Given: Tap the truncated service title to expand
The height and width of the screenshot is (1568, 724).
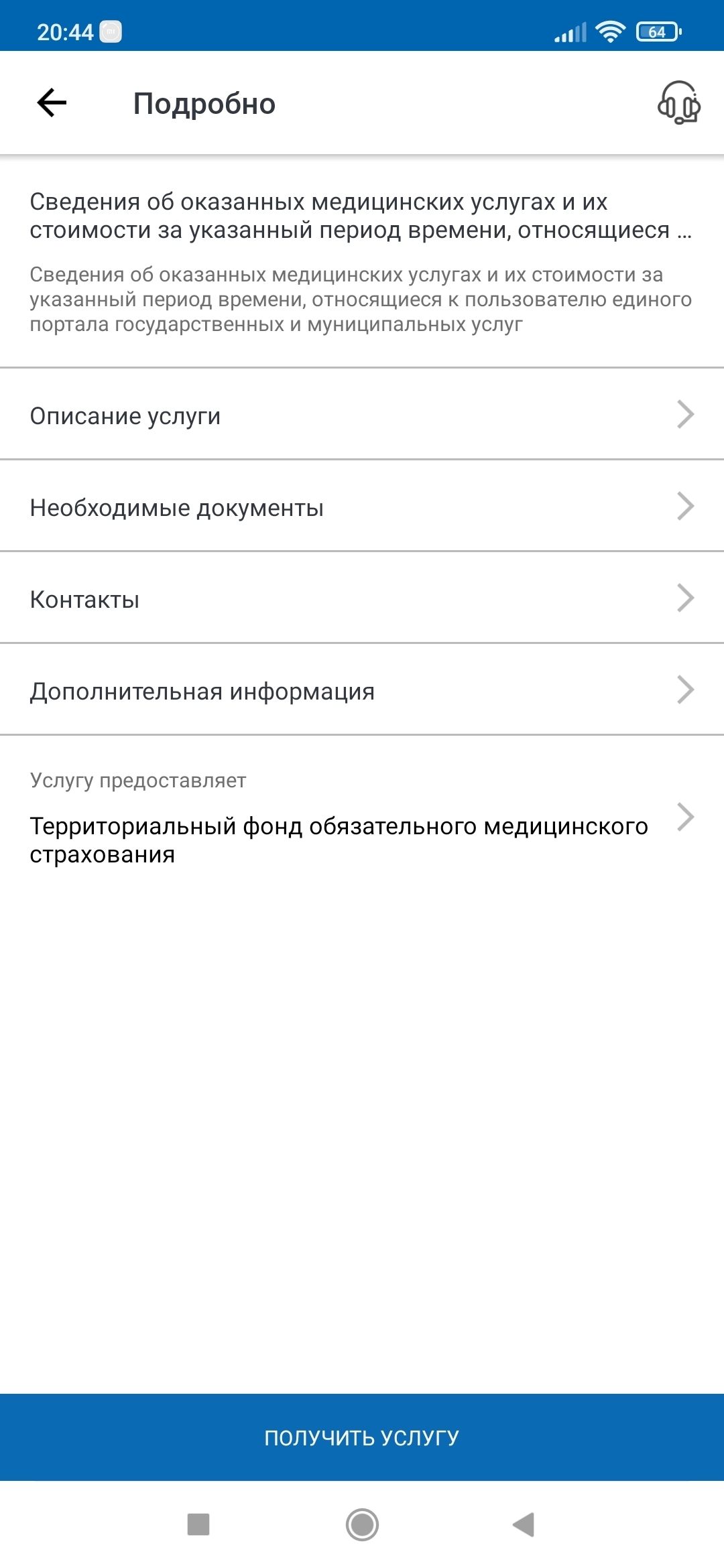Looking at the screenshot, I should click(362, 216).
